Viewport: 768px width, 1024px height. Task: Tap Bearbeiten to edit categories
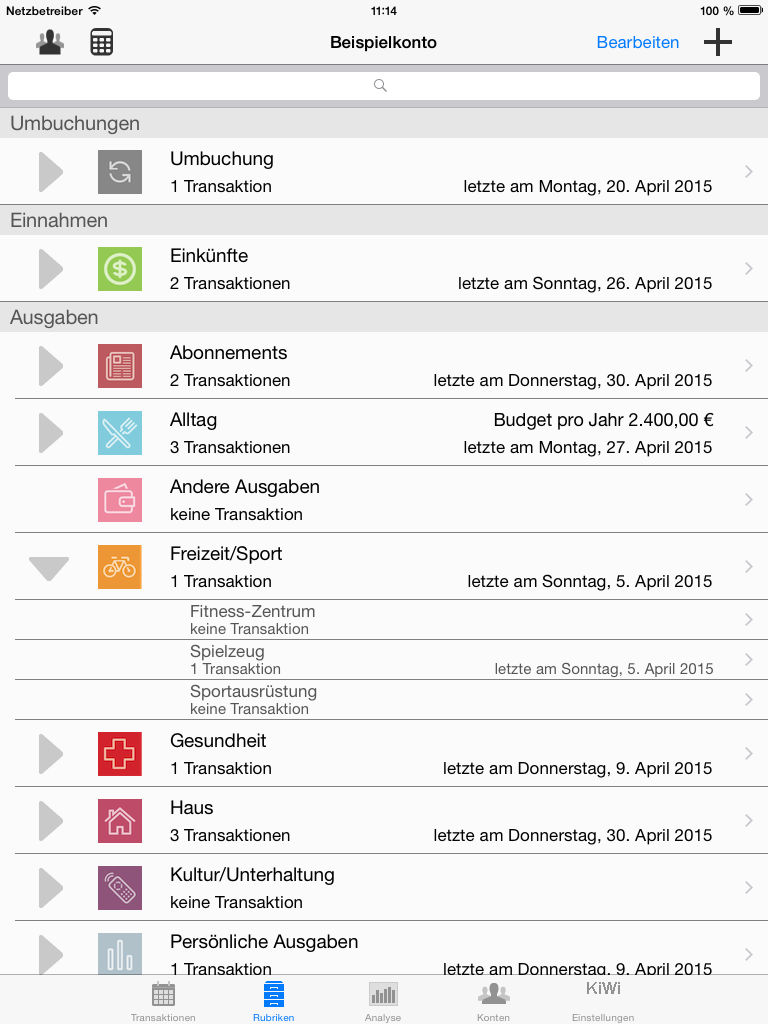point(637,42)
